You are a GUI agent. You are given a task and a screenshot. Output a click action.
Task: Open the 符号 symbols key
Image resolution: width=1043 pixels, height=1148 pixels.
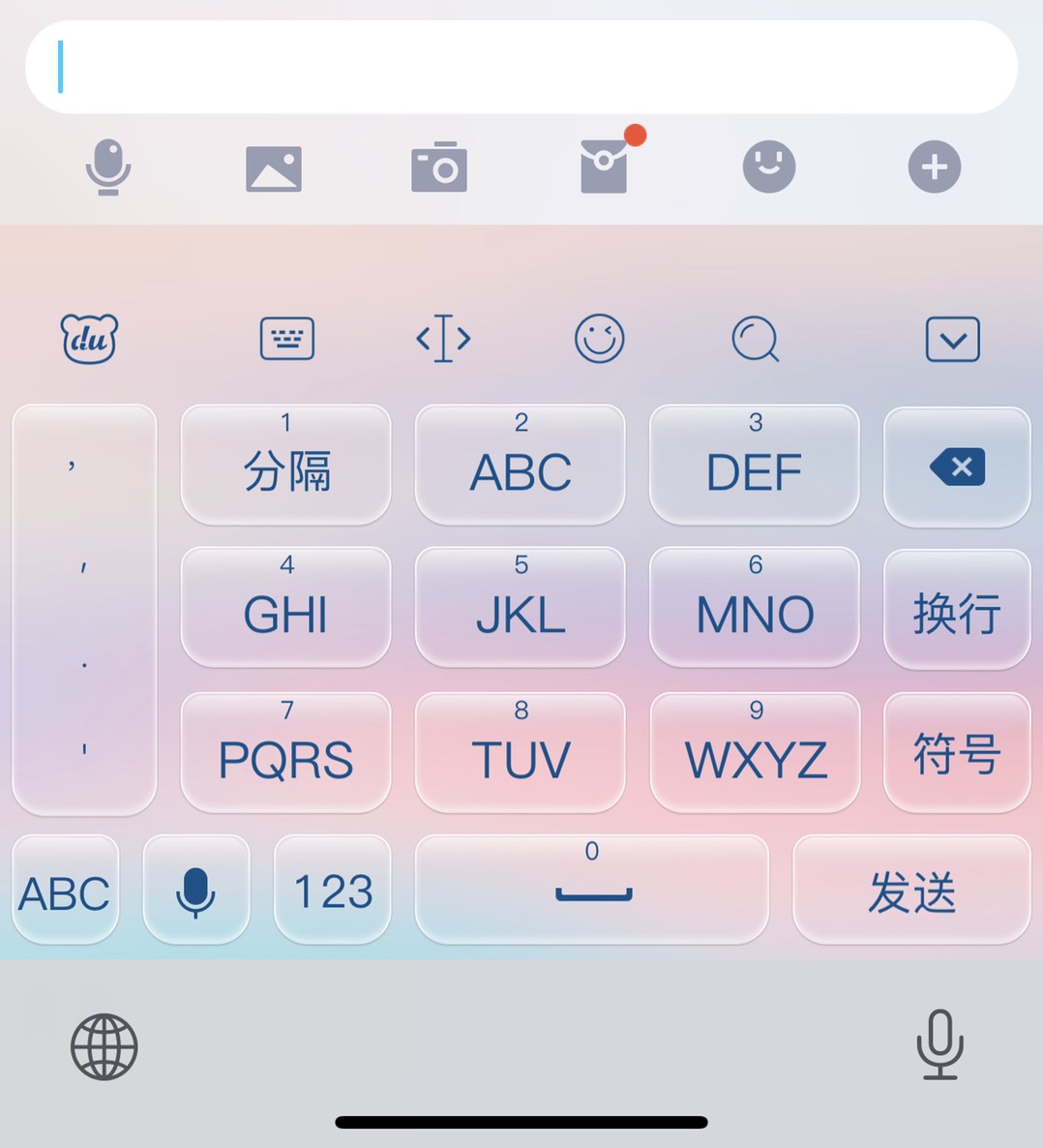click(x=957, y=753)
